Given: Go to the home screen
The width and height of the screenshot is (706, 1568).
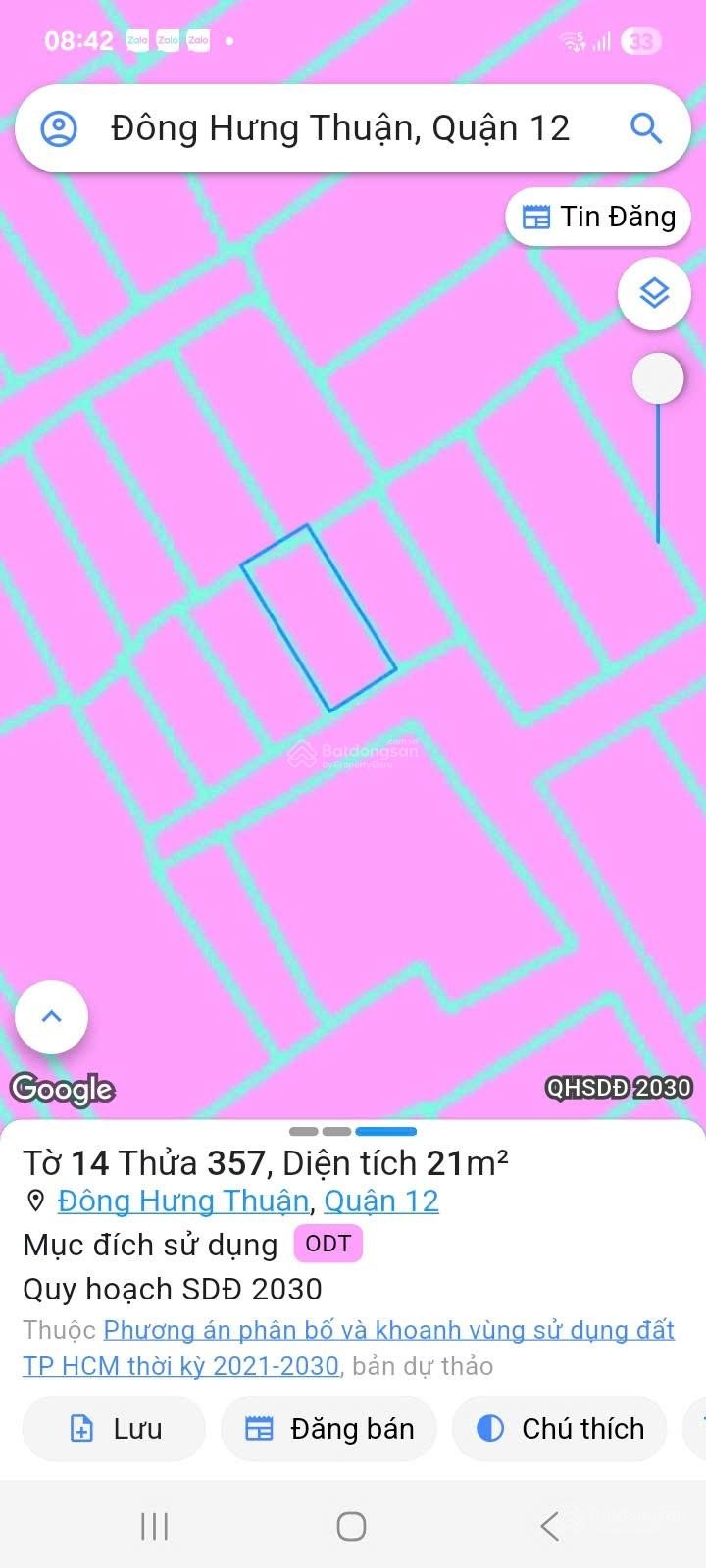Looking at the screenshot, I should 351,1526.
